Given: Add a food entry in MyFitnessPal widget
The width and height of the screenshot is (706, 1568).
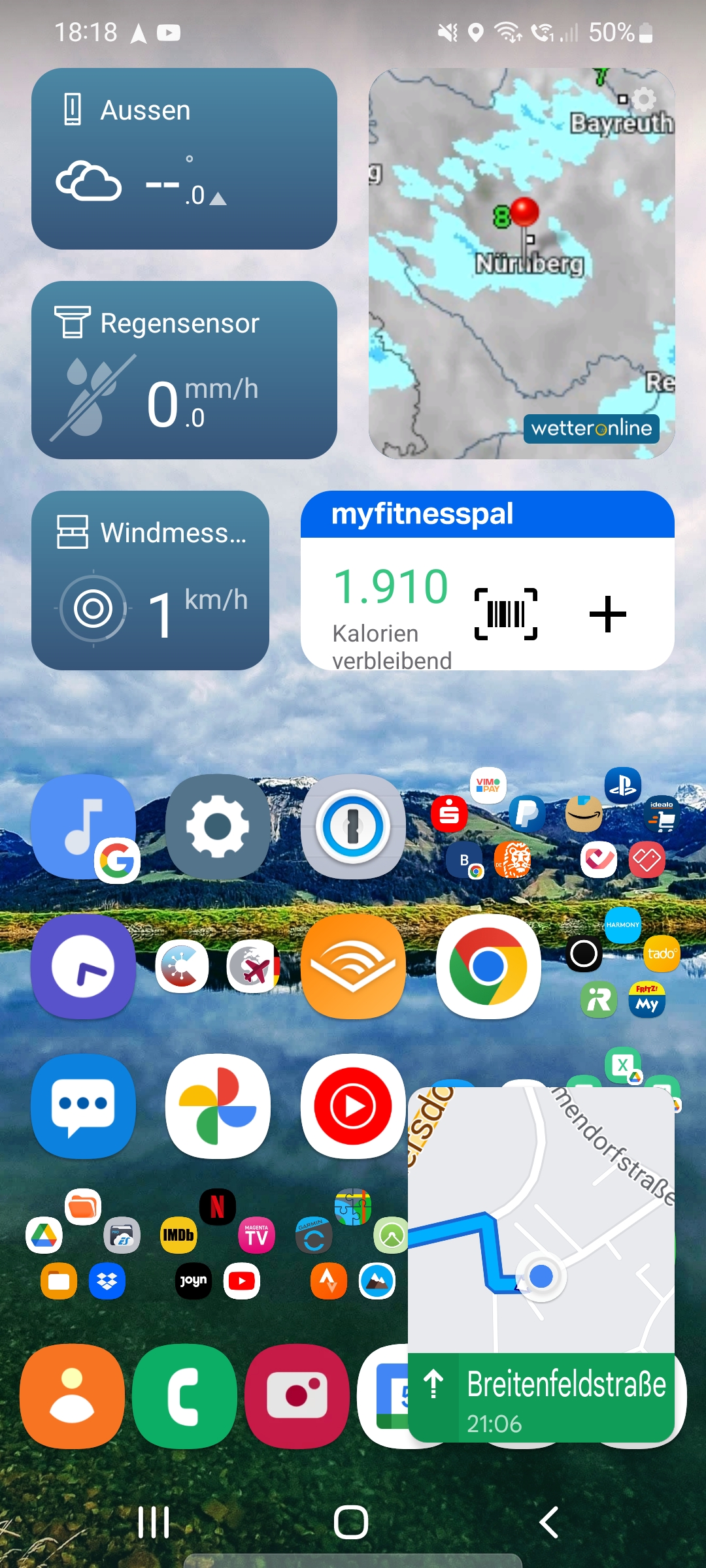Looking at the screenshot, I should tap(607, 614).
